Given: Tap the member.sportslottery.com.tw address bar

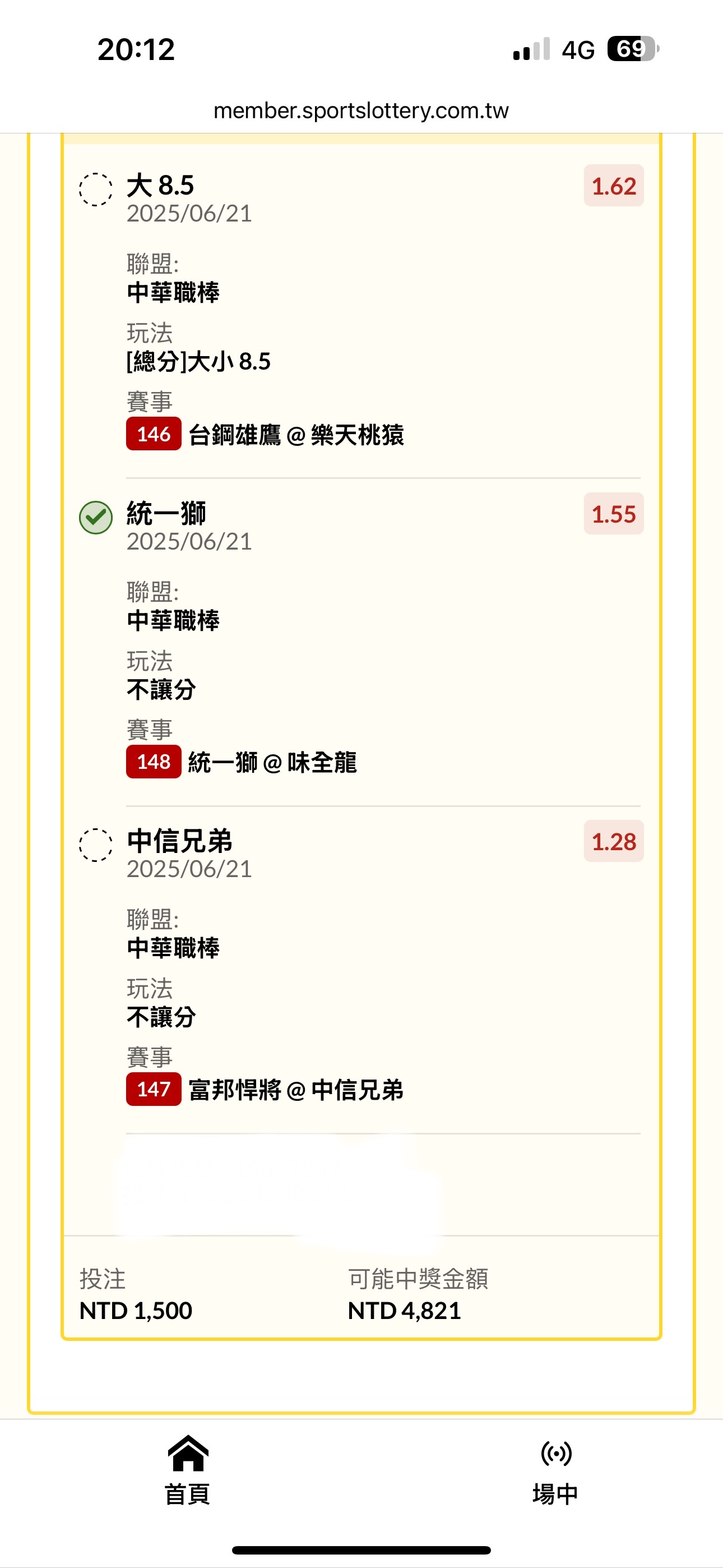Looking at the screenshot, I should pos(361,111).
